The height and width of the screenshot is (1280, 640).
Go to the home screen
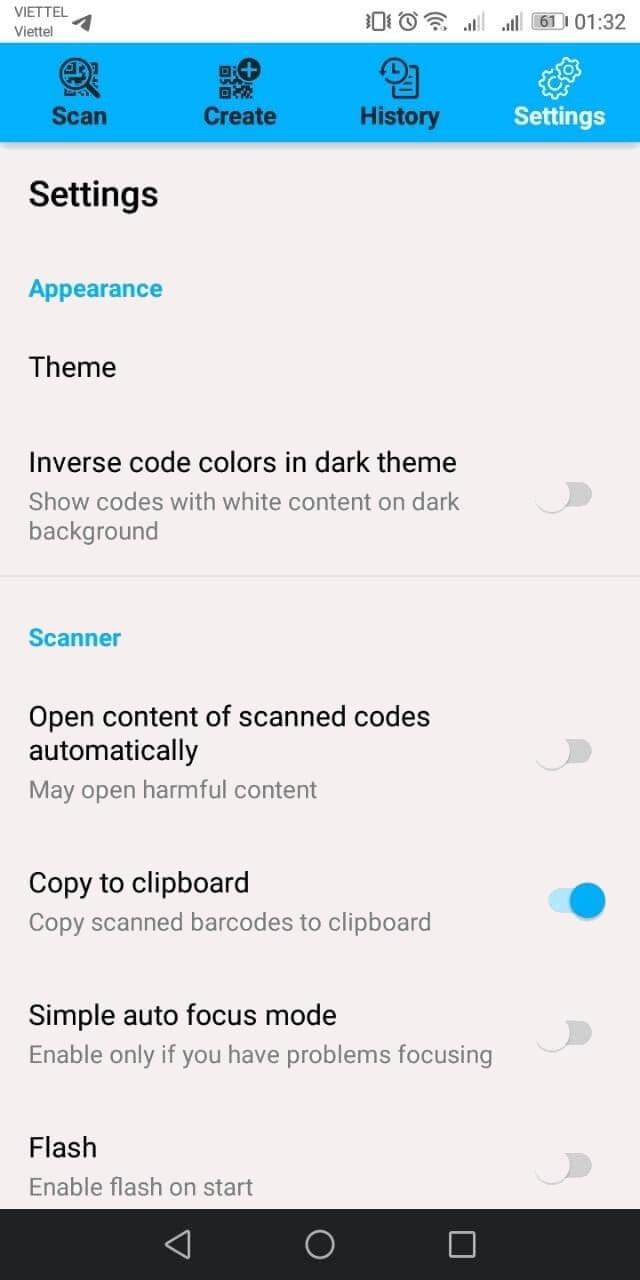[x=320, y=1244]
